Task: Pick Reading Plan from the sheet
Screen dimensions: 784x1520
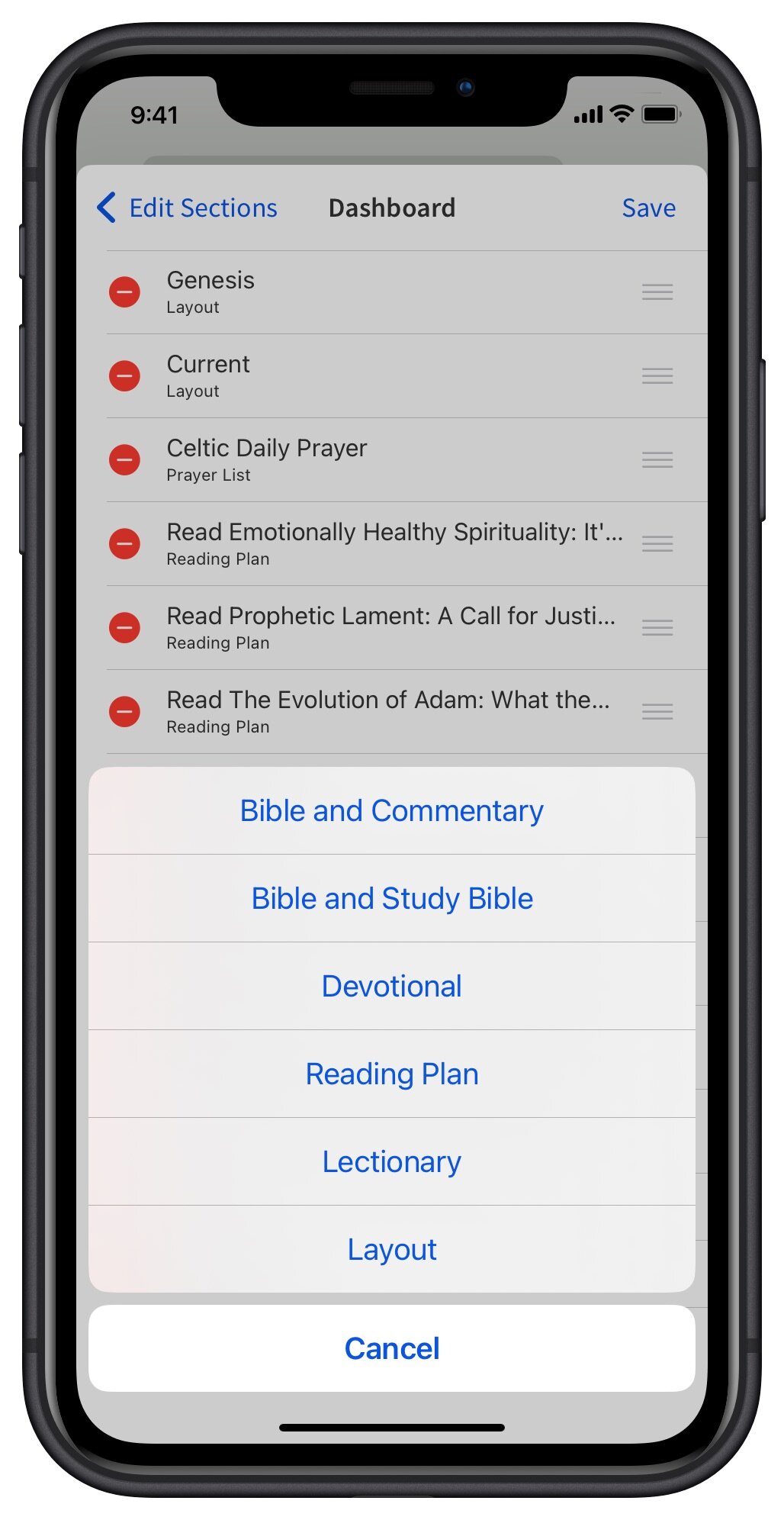Action: (x=392, y=1074)
